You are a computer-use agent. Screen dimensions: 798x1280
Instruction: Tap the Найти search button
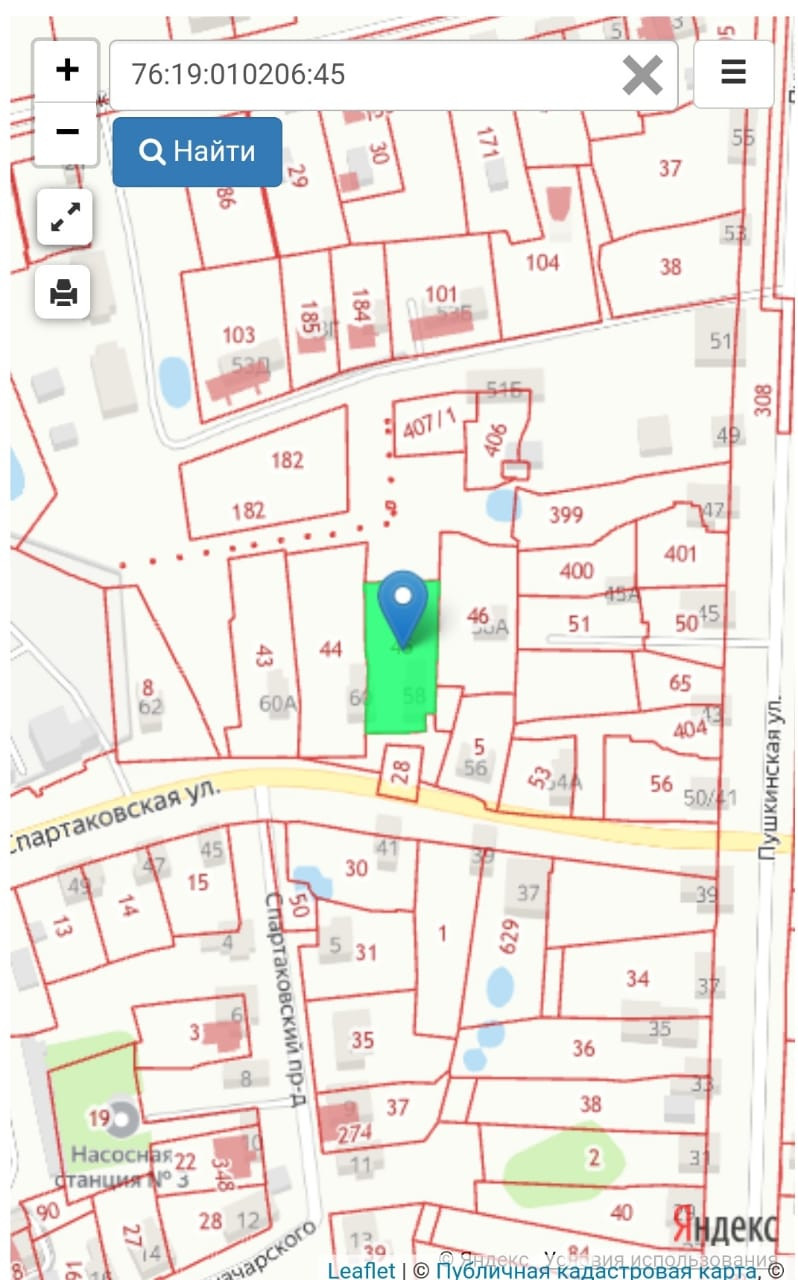(197, 152)
